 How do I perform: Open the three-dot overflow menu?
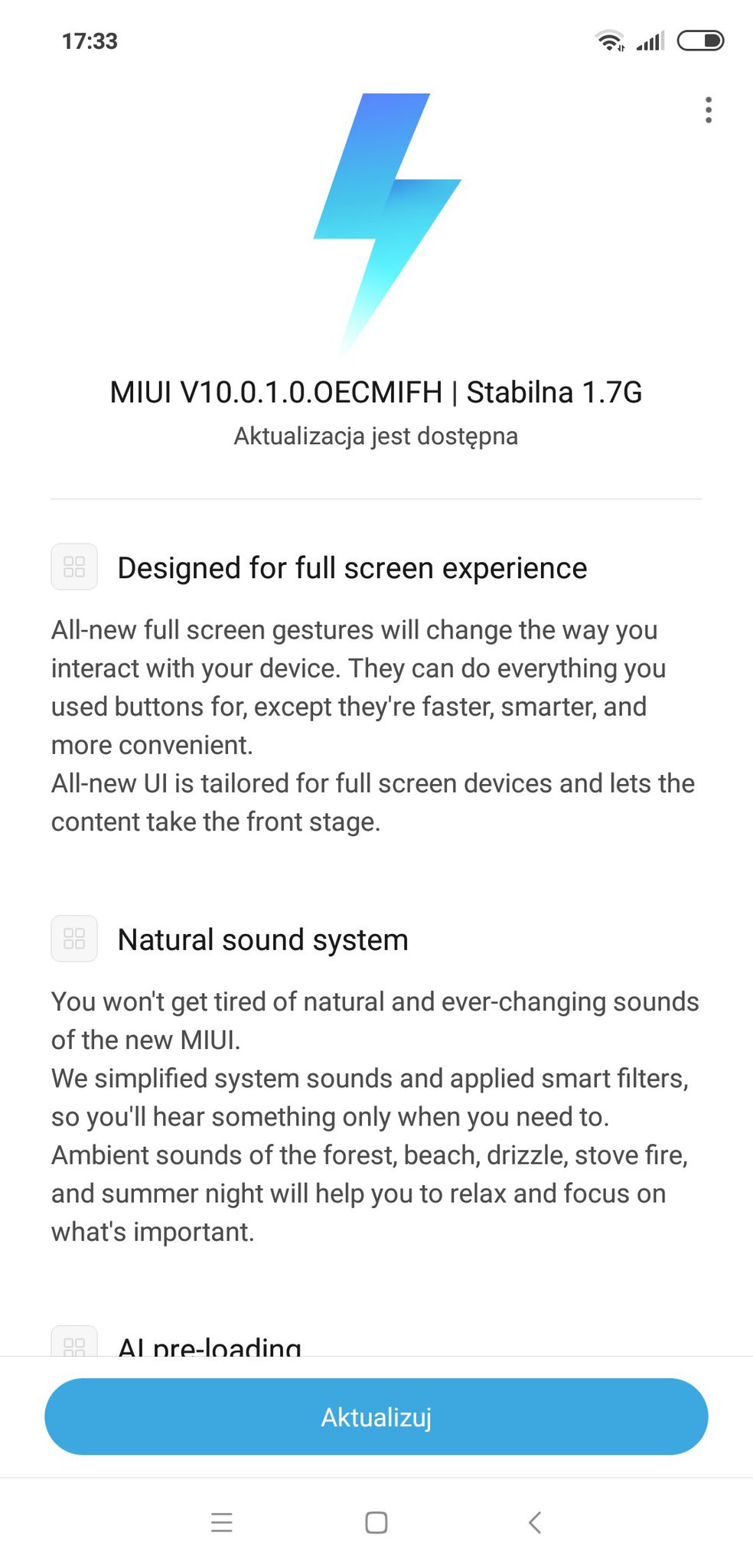click(709, 110)
